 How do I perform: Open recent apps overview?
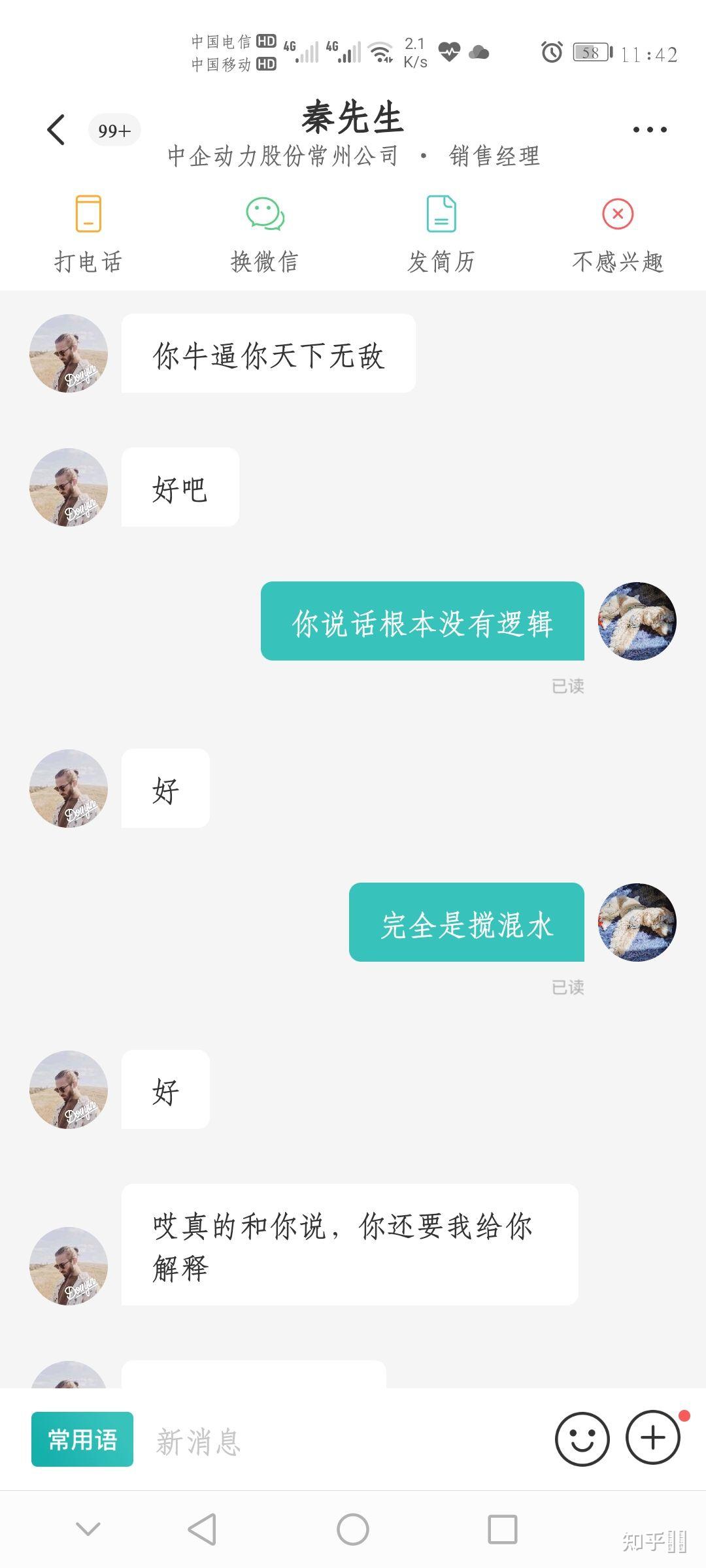(503, 1529)
